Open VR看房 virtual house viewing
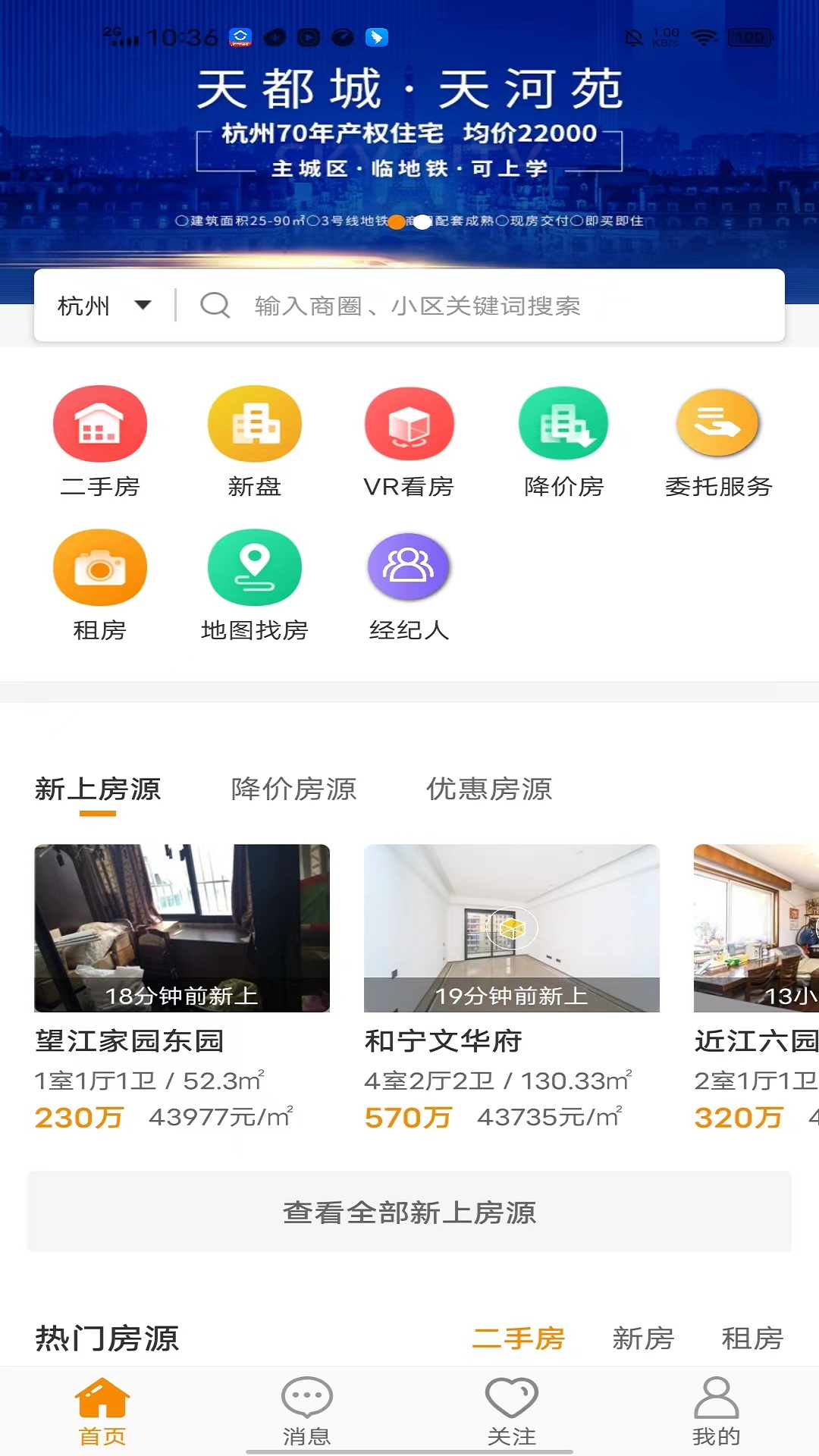 click(x=409, y=423)
